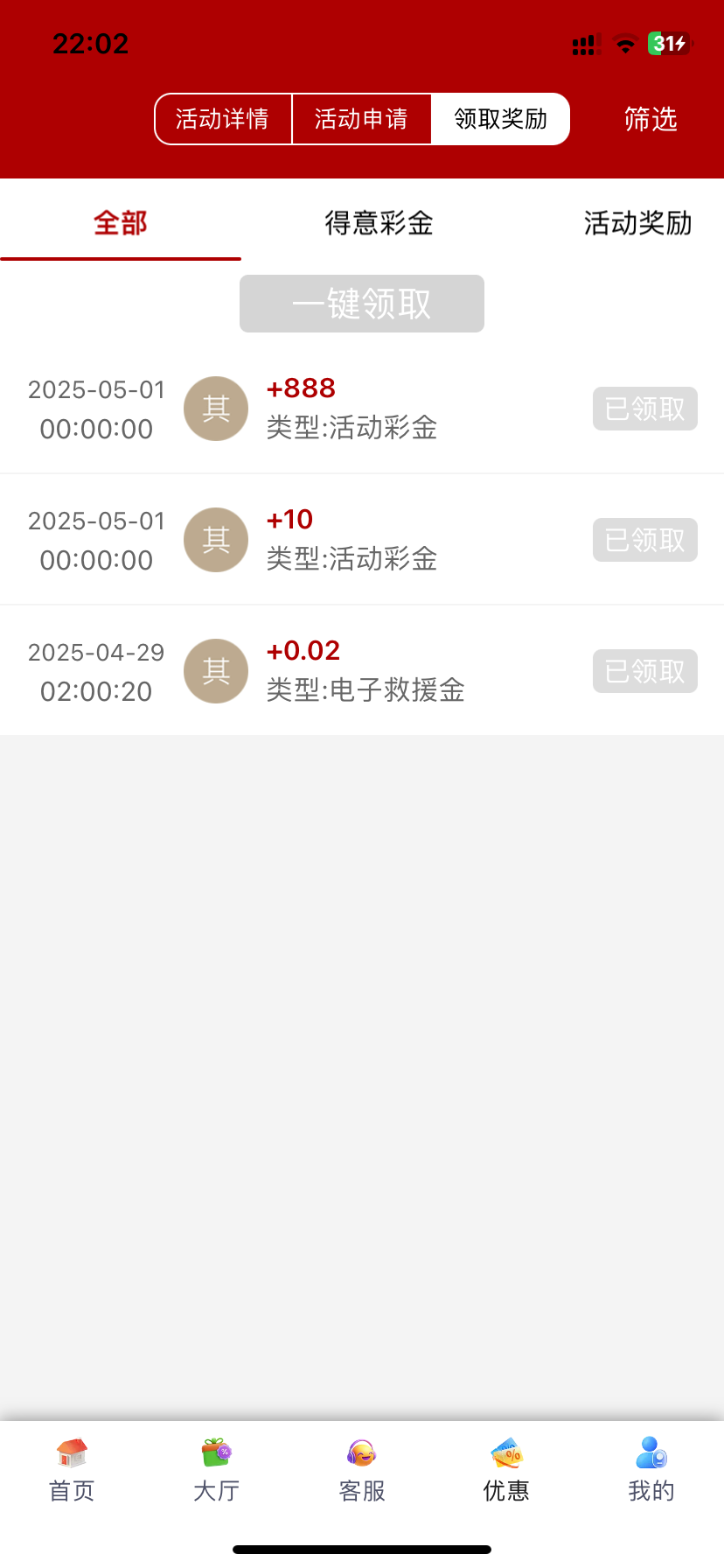Tap the 一键领取 claim-all button
This screenshot has height=1568, width=724.
pos(362,304)
